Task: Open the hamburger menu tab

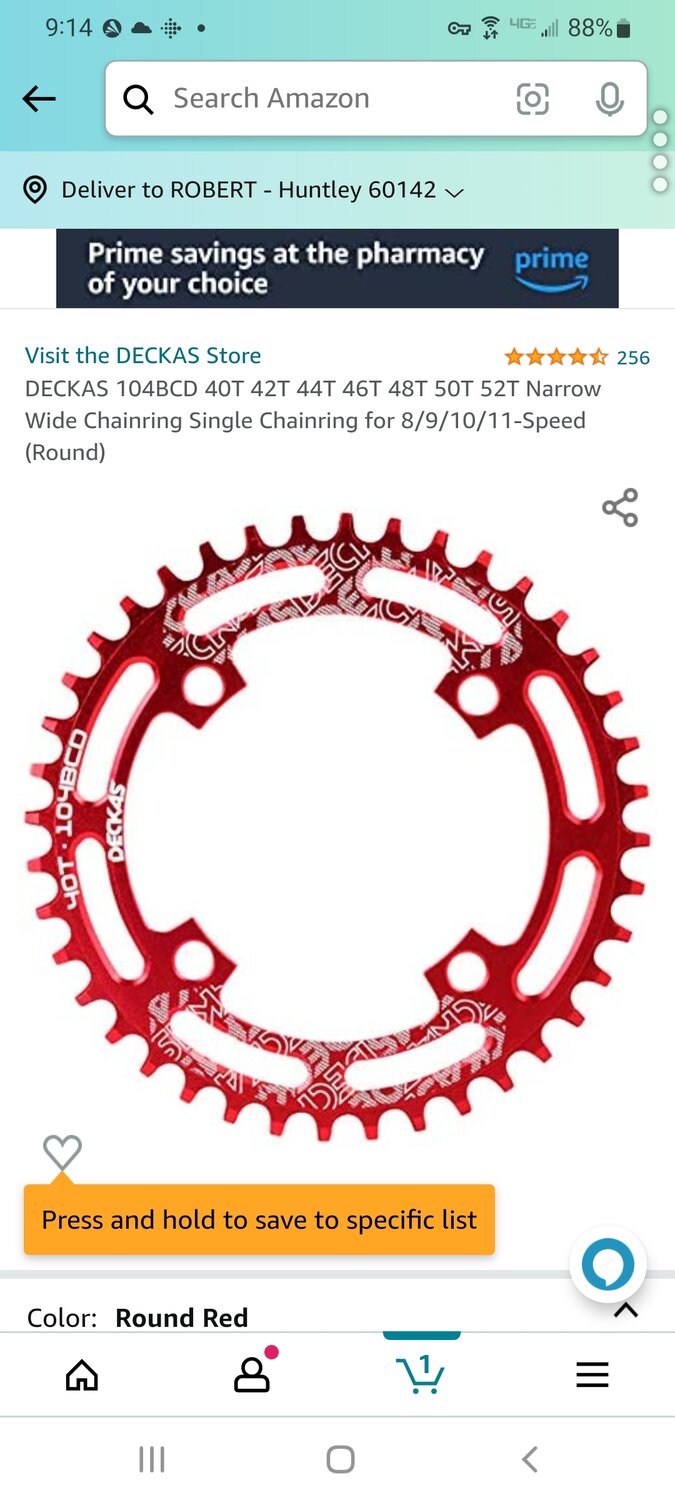Action: click(592, 1376)
